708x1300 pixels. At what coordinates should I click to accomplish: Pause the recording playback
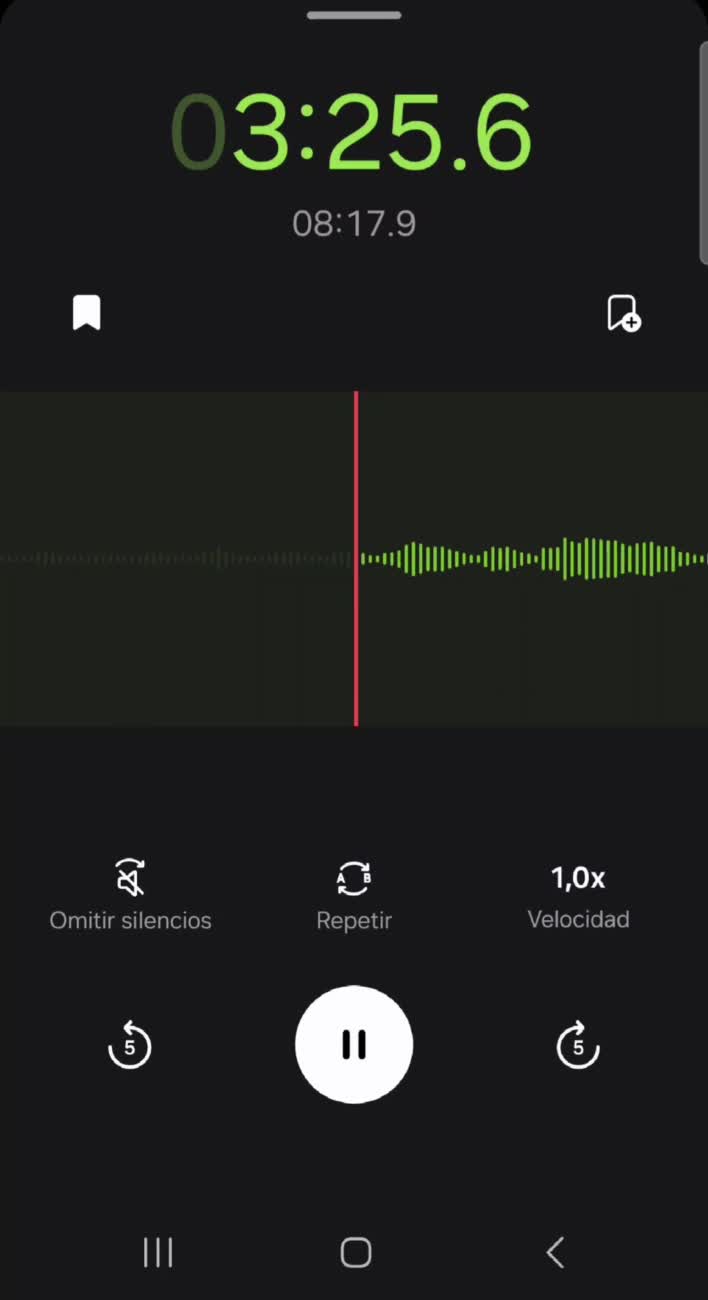354,1045
